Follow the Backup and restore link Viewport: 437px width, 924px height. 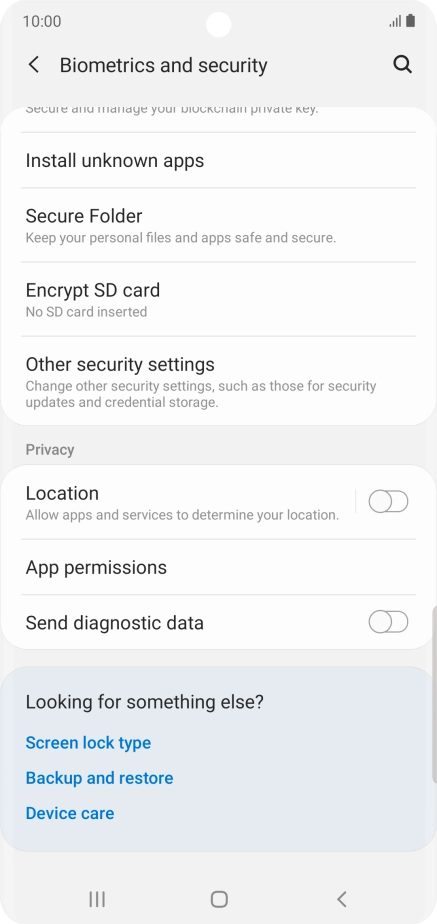tap(100, 778)
